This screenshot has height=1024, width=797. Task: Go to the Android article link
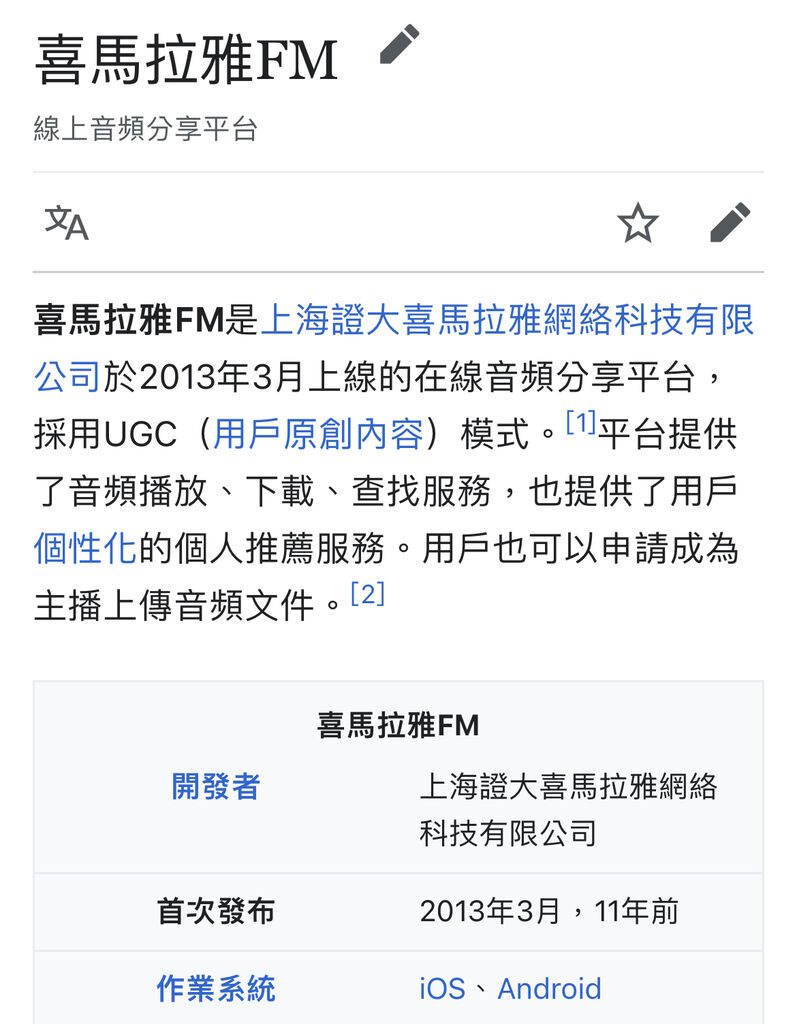tap(549, 989)
